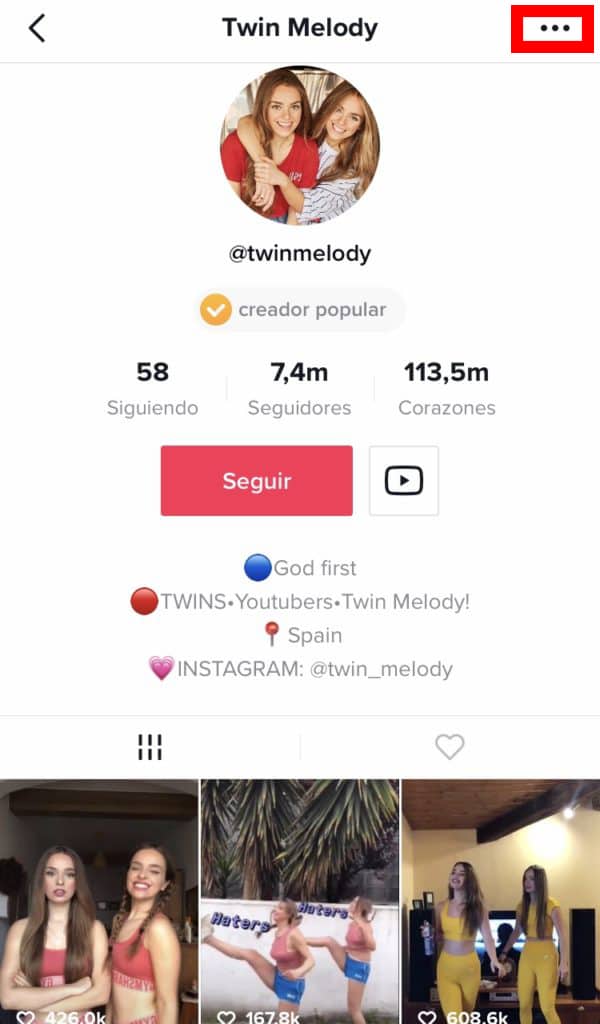
Task: Switch to the liked videos heart tab
Action: (450, 747)
